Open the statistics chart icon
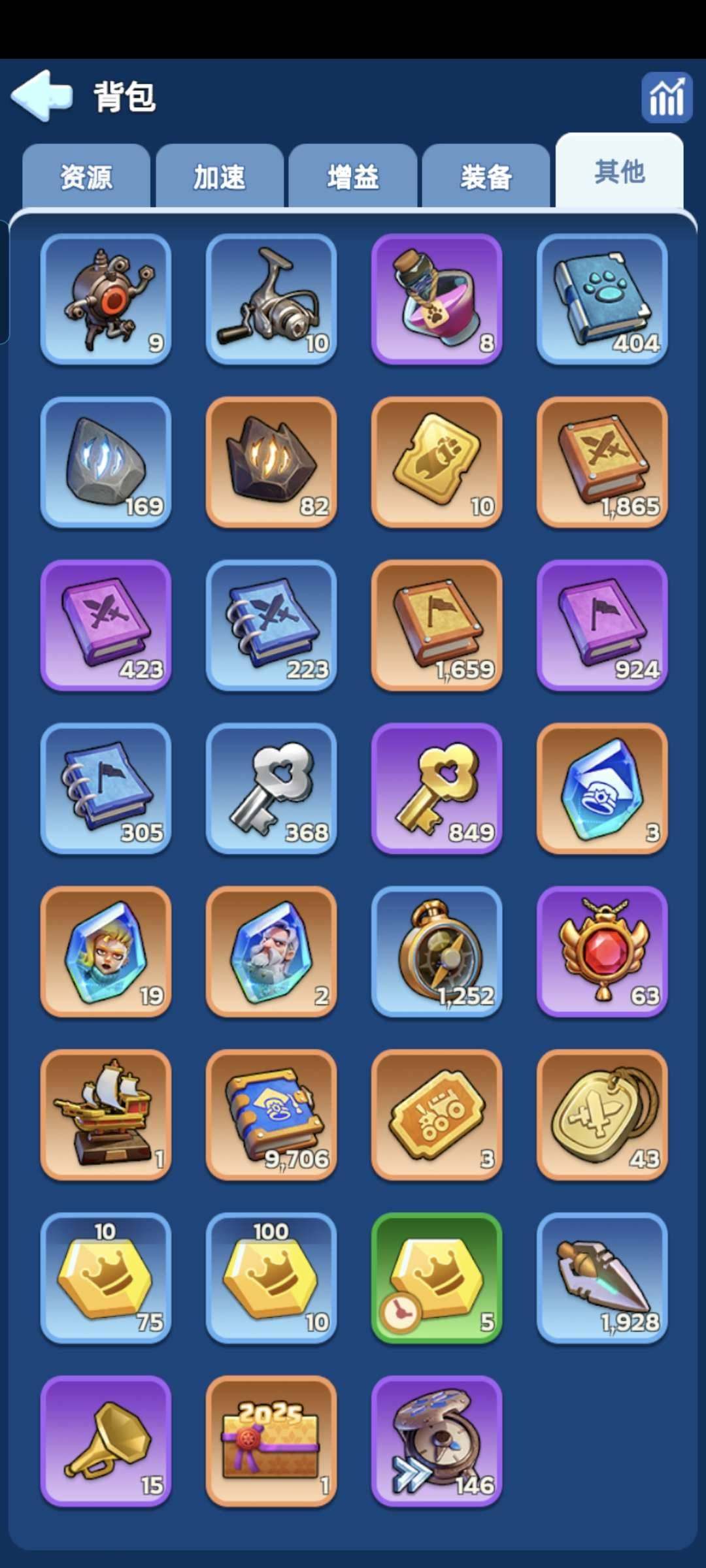Screen dimensions: 706x1568 [x=666, y=97]
